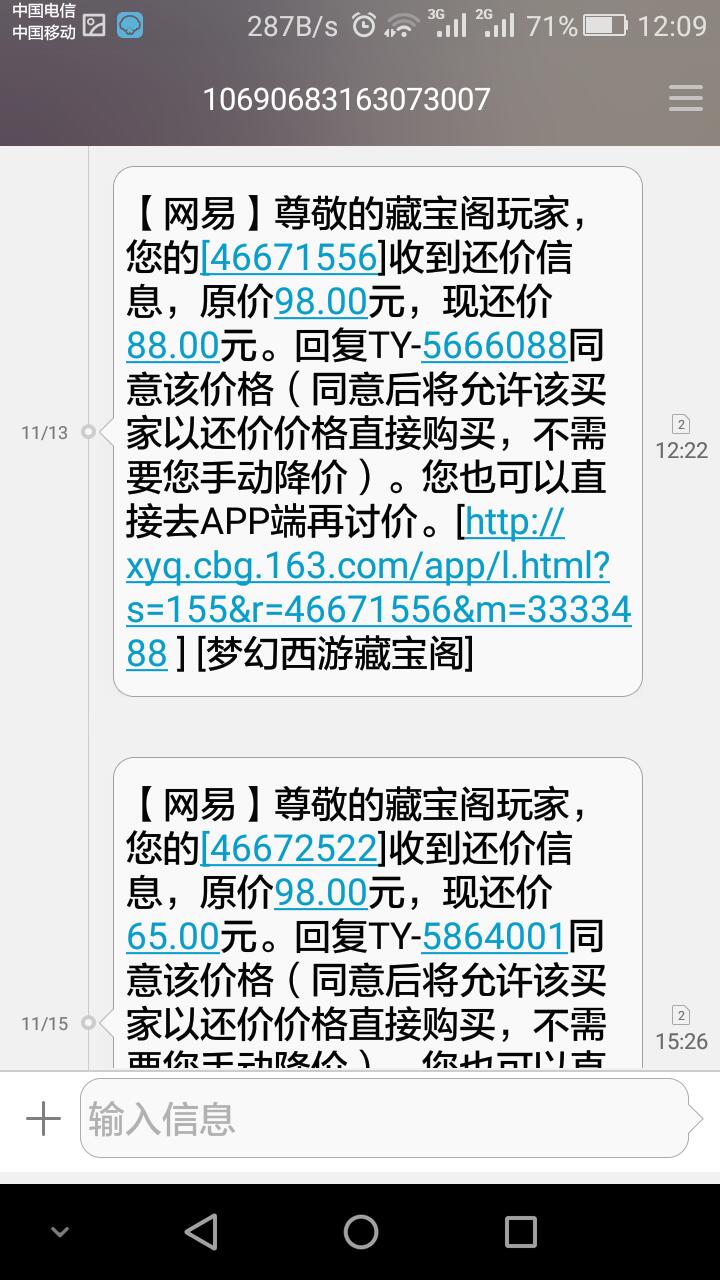Tap the linked price 88.00
This screenshot has height=1280, width=720.
(x=173, y=346)
